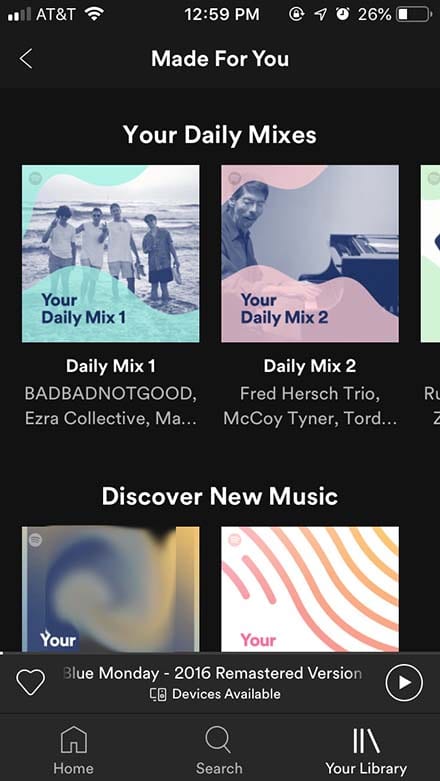The height and width of the screenshot is (781, 440).
Task: Select the Your Library tab
Action: [366, 750]
